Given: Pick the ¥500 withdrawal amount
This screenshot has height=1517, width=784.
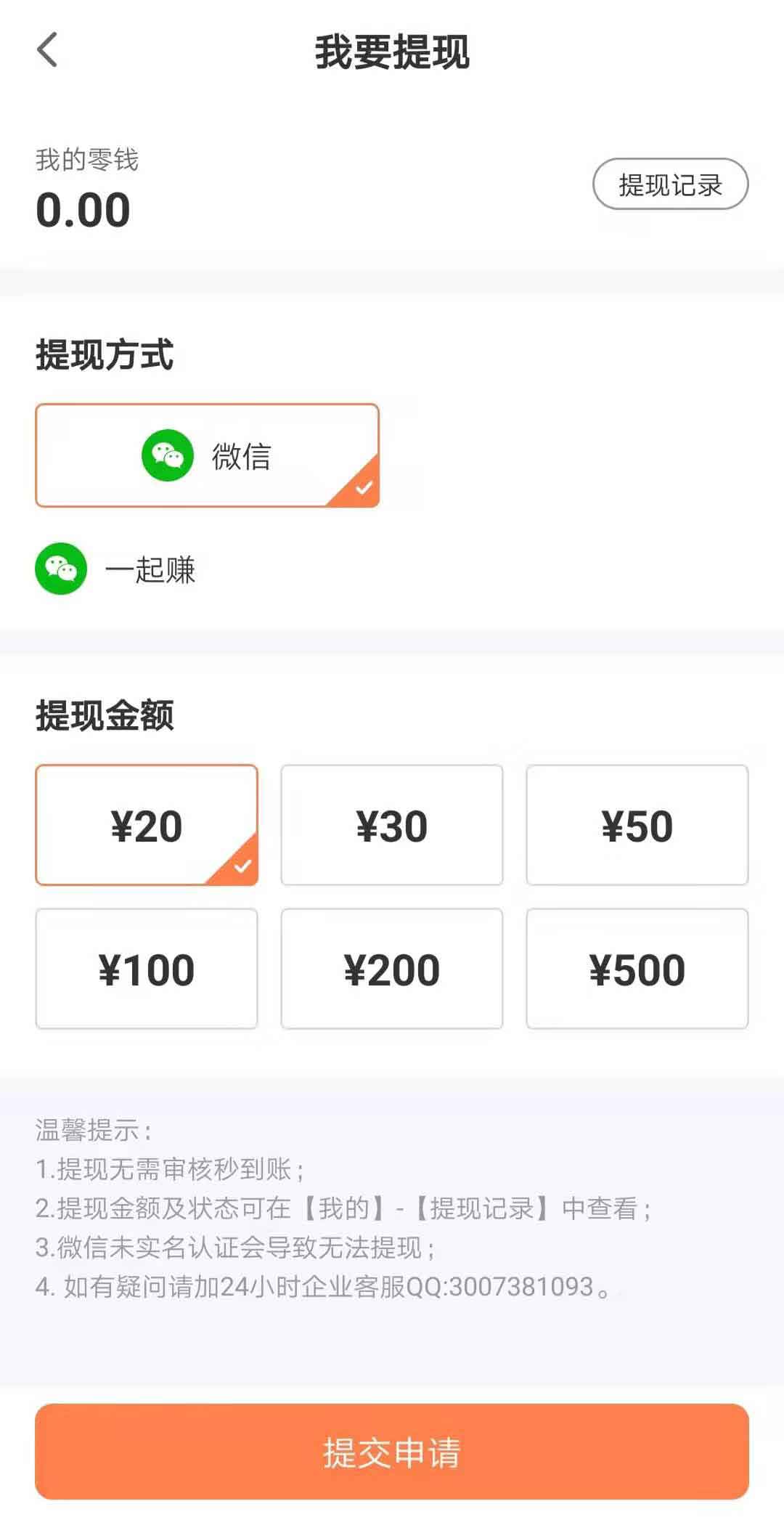Looking at the screenshot, I should coord(637,969).
